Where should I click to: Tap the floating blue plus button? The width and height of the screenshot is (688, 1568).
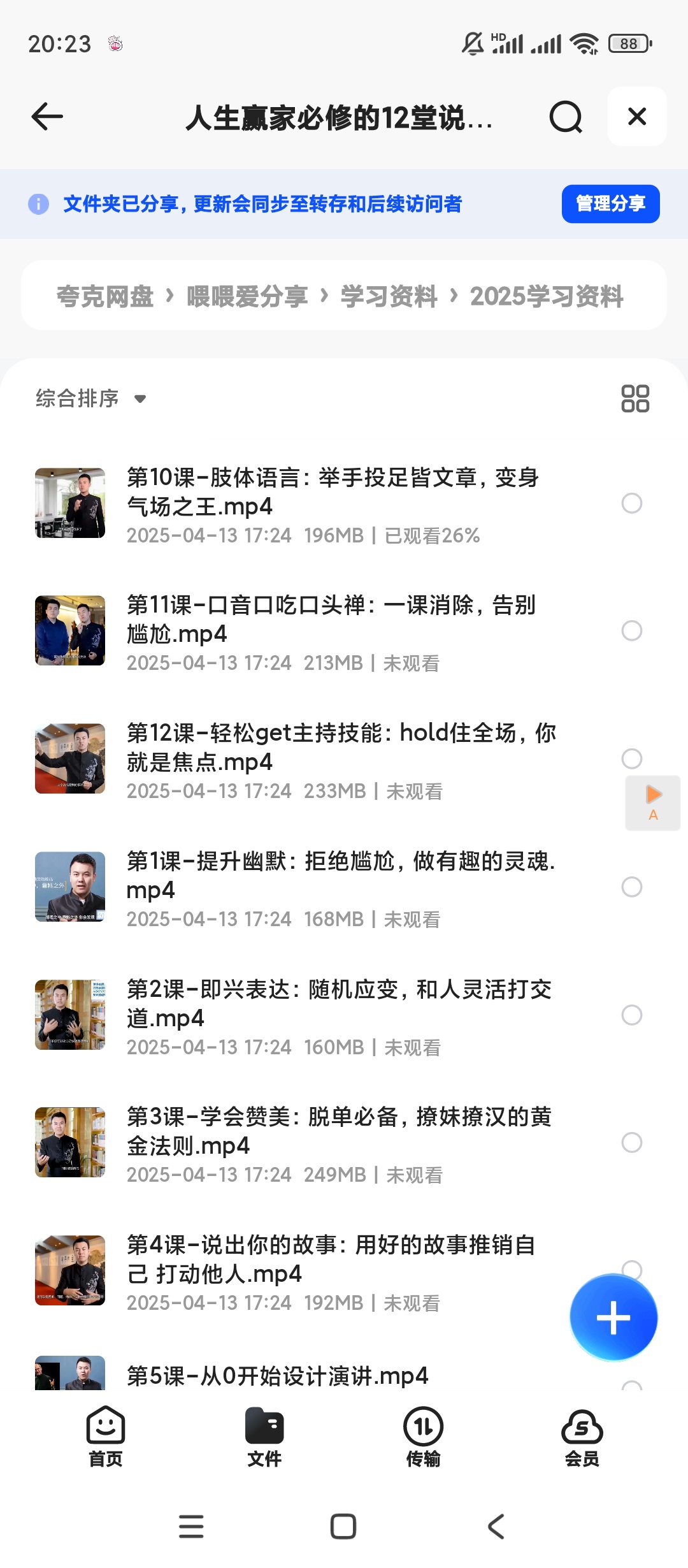coord(612,1317)
